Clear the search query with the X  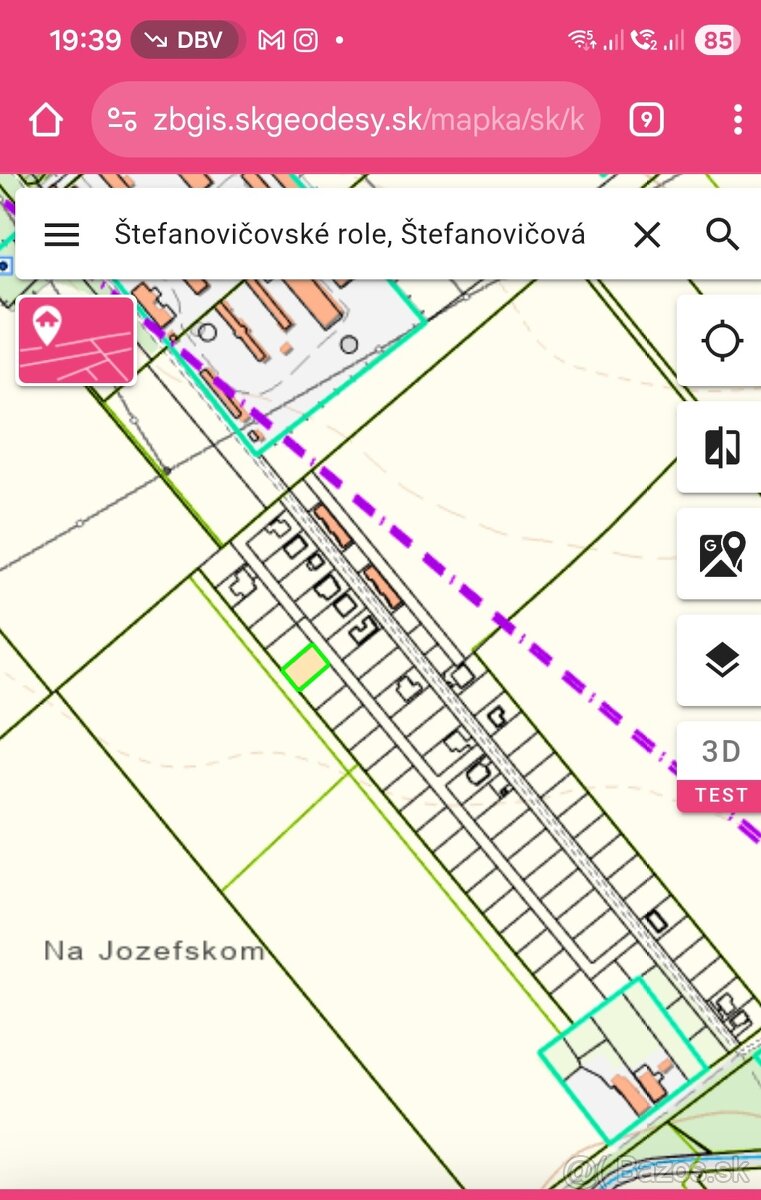(x=647, y=235)
